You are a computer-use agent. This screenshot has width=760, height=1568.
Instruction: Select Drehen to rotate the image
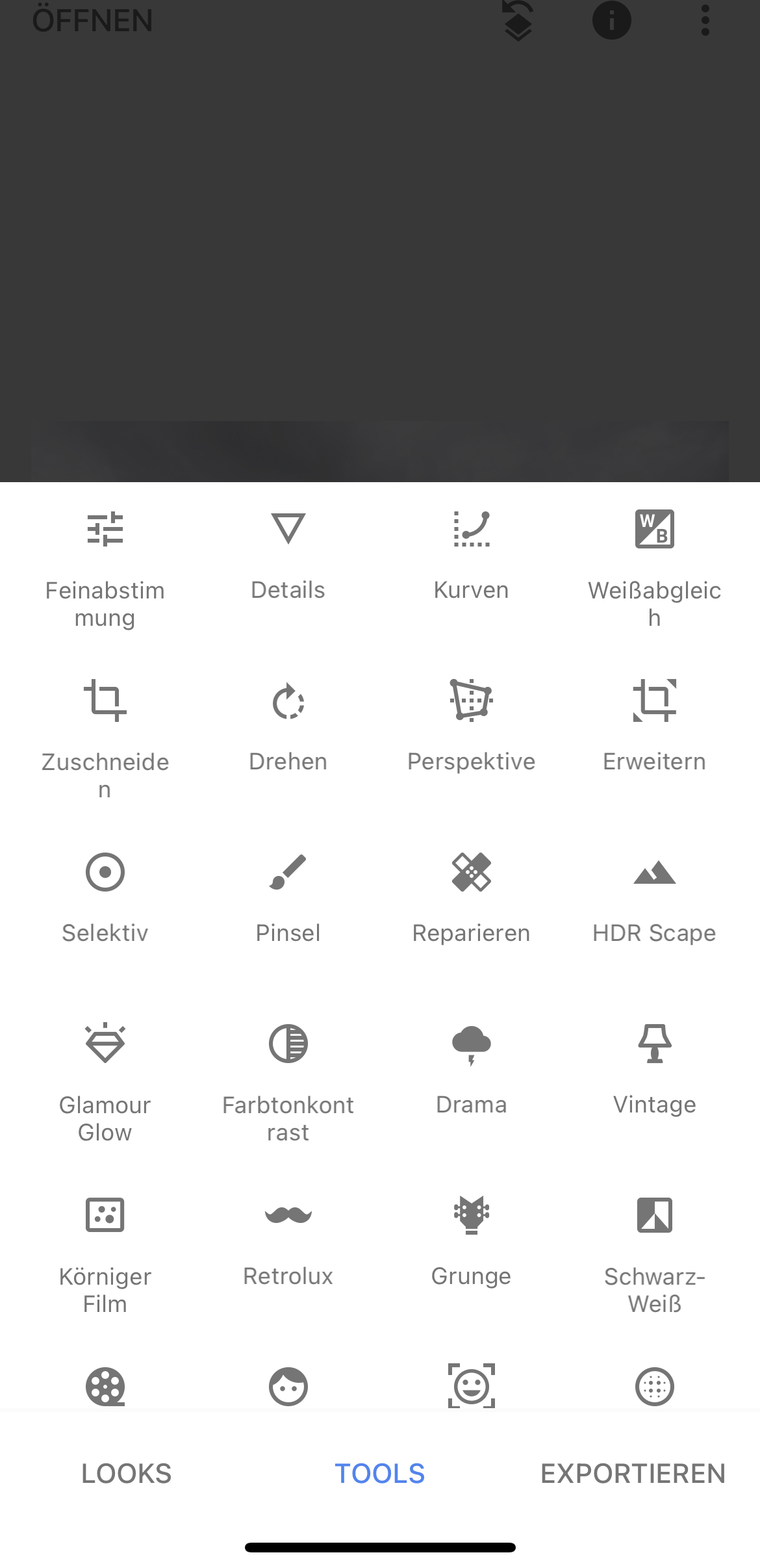288,725
